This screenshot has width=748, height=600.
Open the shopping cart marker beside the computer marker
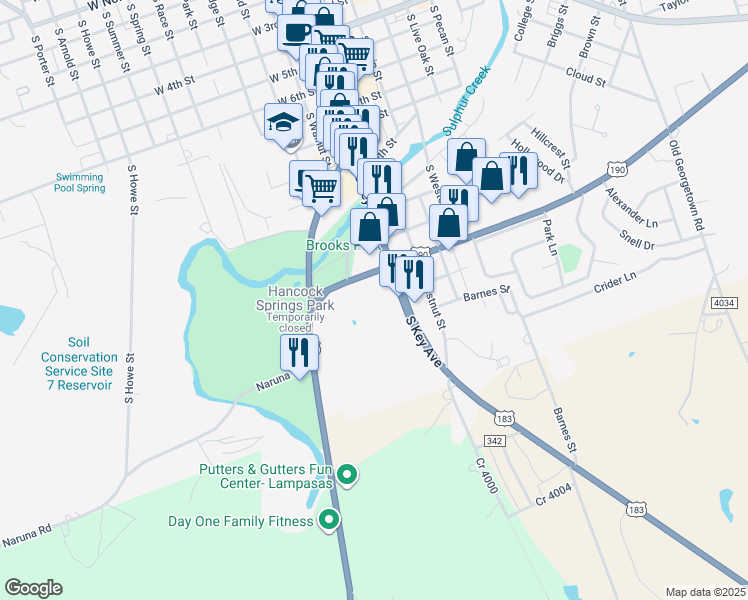pos(321,186)
